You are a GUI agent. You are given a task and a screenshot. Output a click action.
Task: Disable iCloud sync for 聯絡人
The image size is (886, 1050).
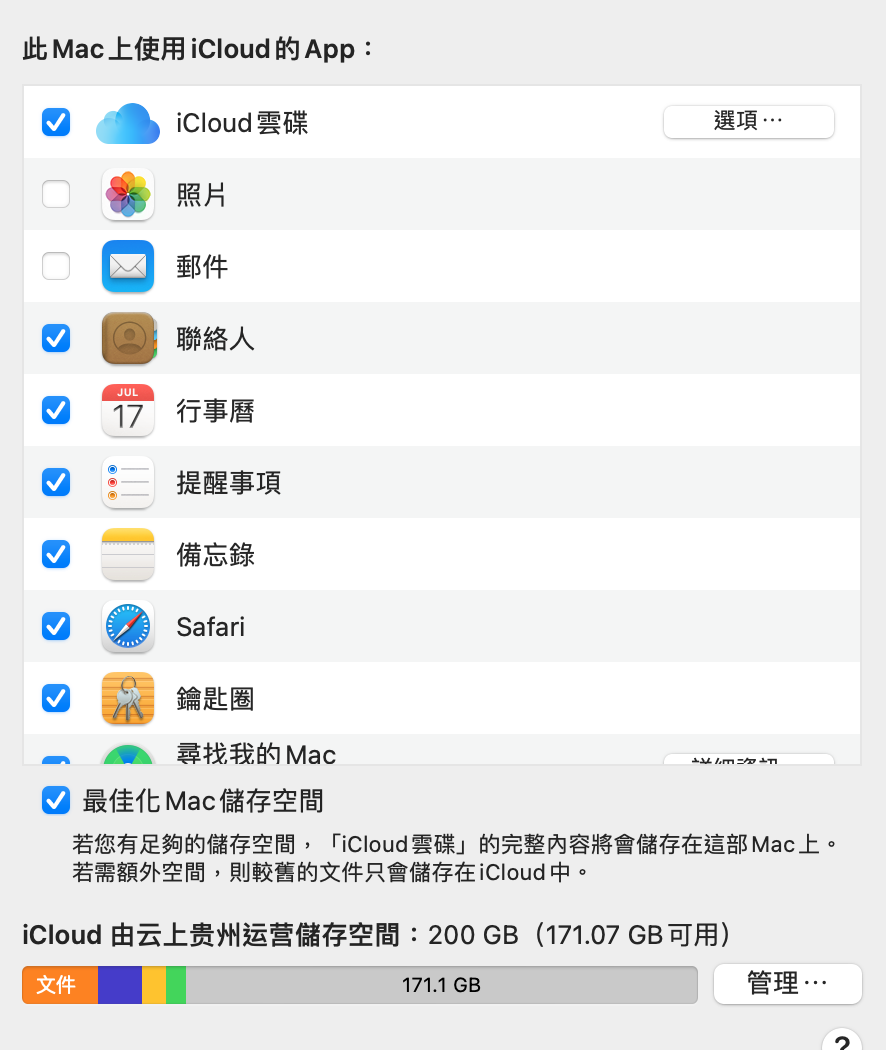[x=56, y=338]
